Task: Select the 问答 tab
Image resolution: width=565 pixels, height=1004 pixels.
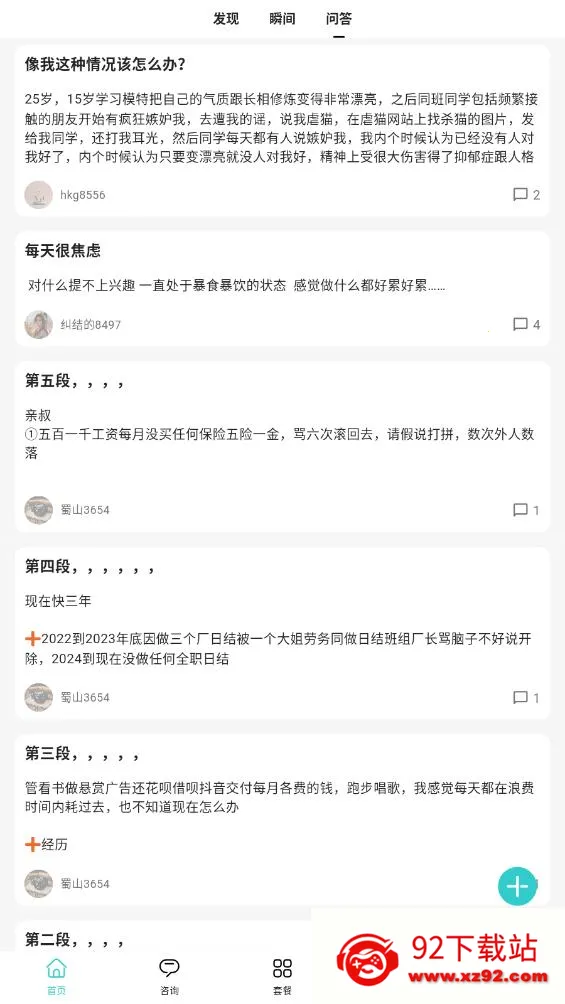Action: (x=338, y=19)
